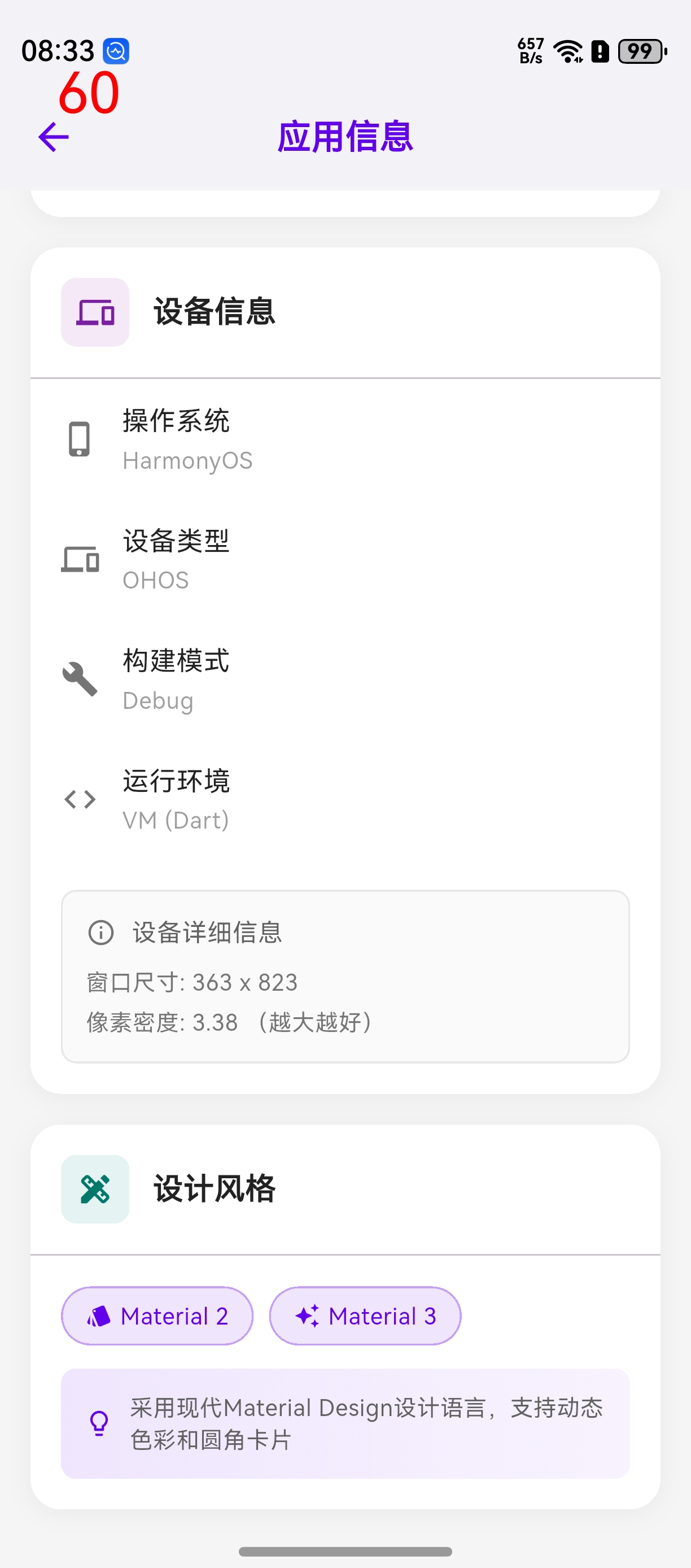Click the 设计风格 design style card icon
This screenshot has height=1568, width=691.
pos(95,1188)
